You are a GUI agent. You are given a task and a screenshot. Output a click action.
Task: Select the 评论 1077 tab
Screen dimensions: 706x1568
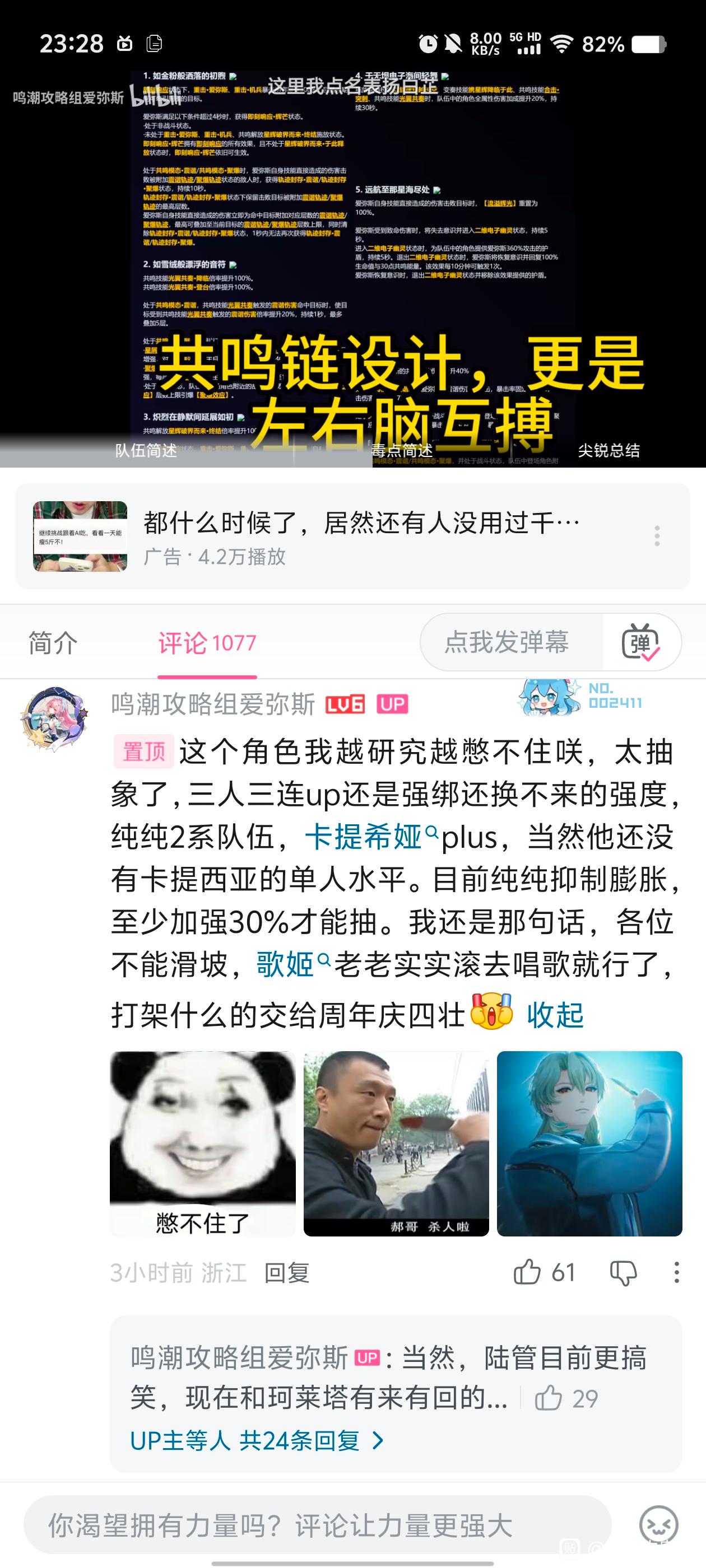pyautogui.click(x=207, y=643)
